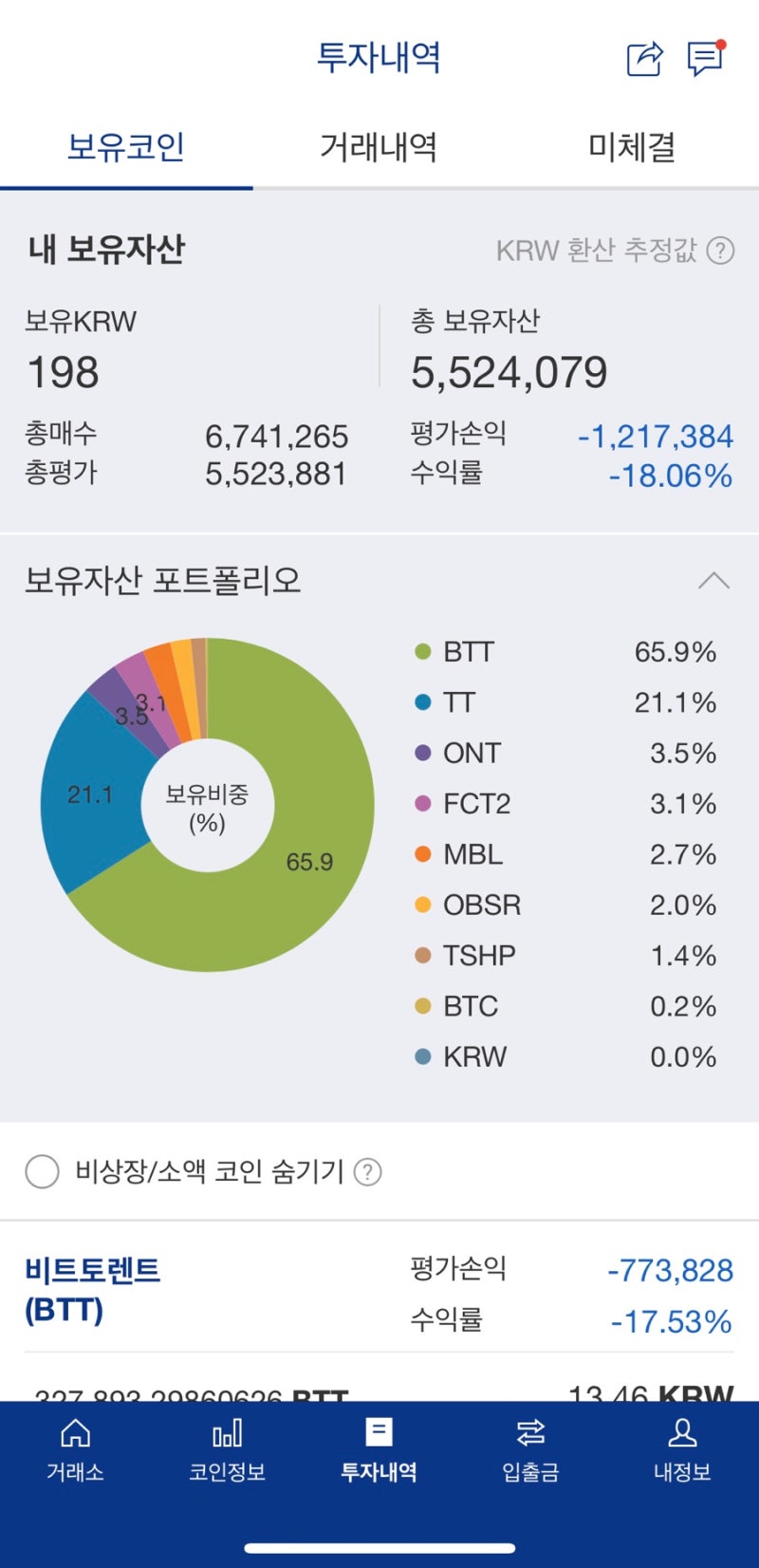This screenshot has width=759, height=1568.
Task: Enable the 비상장/소액 코인 숨기기 option
Action: pyautogui.click(x=42, y=1173)
